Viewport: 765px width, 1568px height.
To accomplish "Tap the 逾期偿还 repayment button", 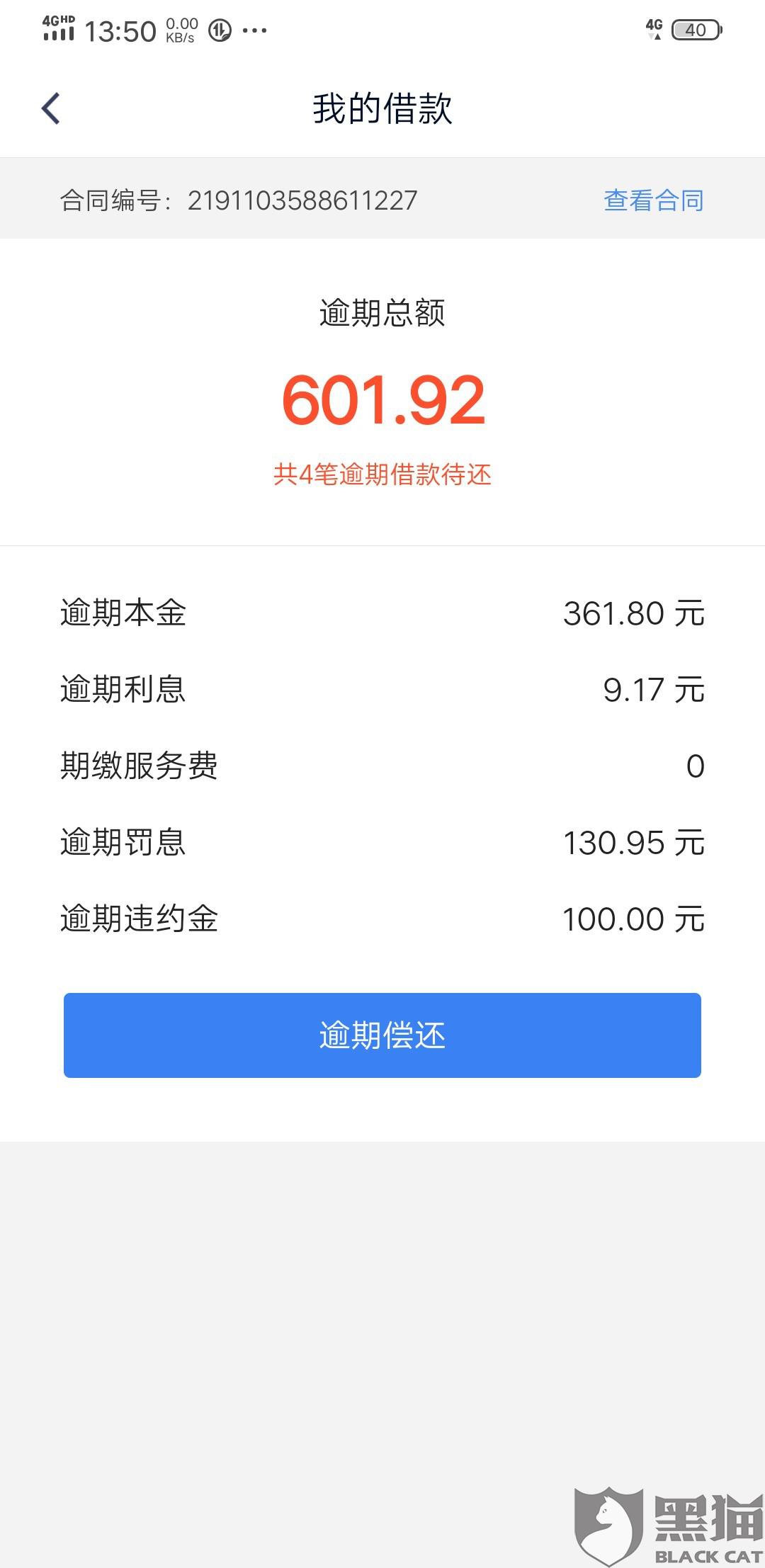I will [382, 1035].
